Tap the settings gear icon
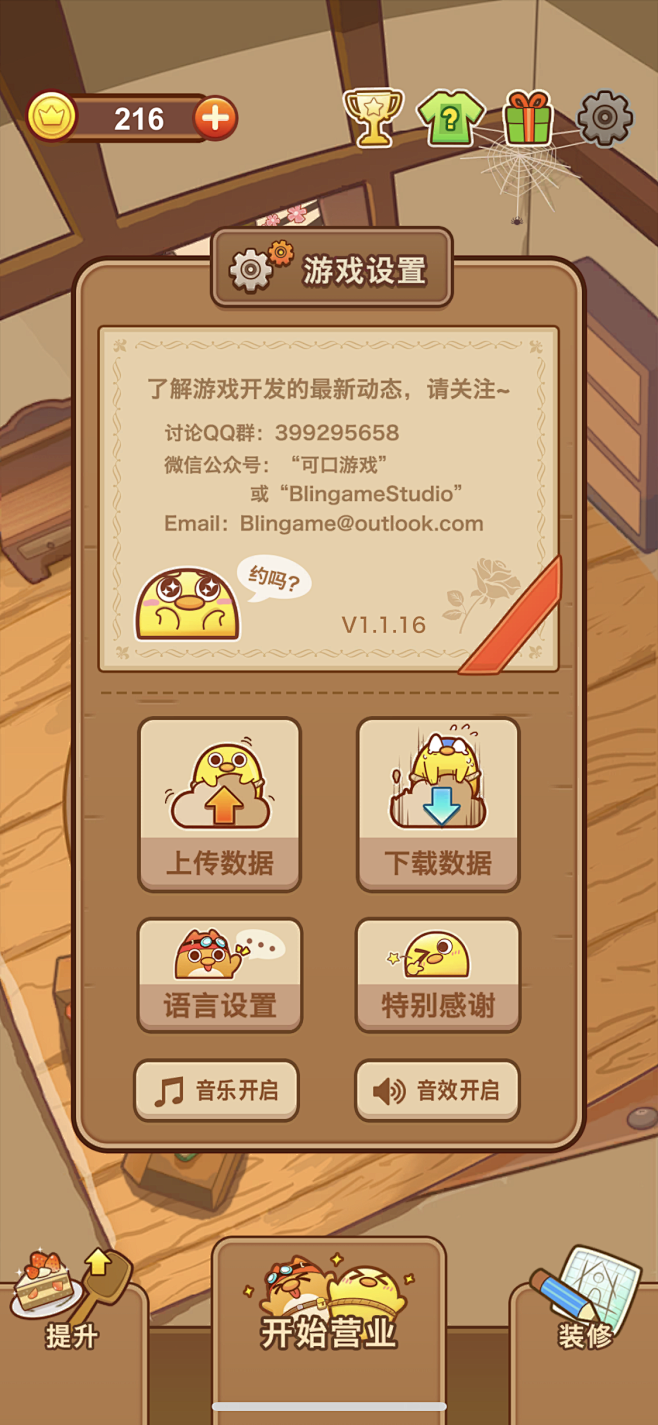This screenshot has width=658, height=1425. click(x=605, y=118)
